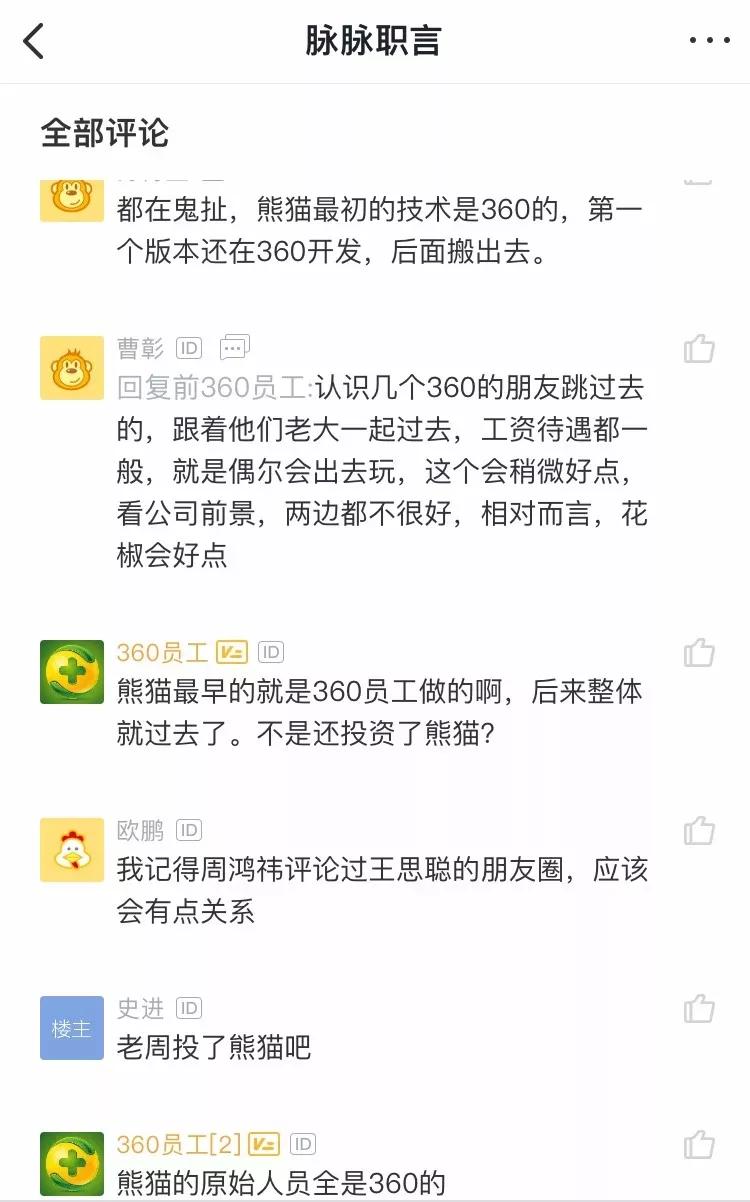The height and width of the screenshot is (1202, 750).
Task: View 曹彰's profile avatar
Action: [x=72, y=368]
